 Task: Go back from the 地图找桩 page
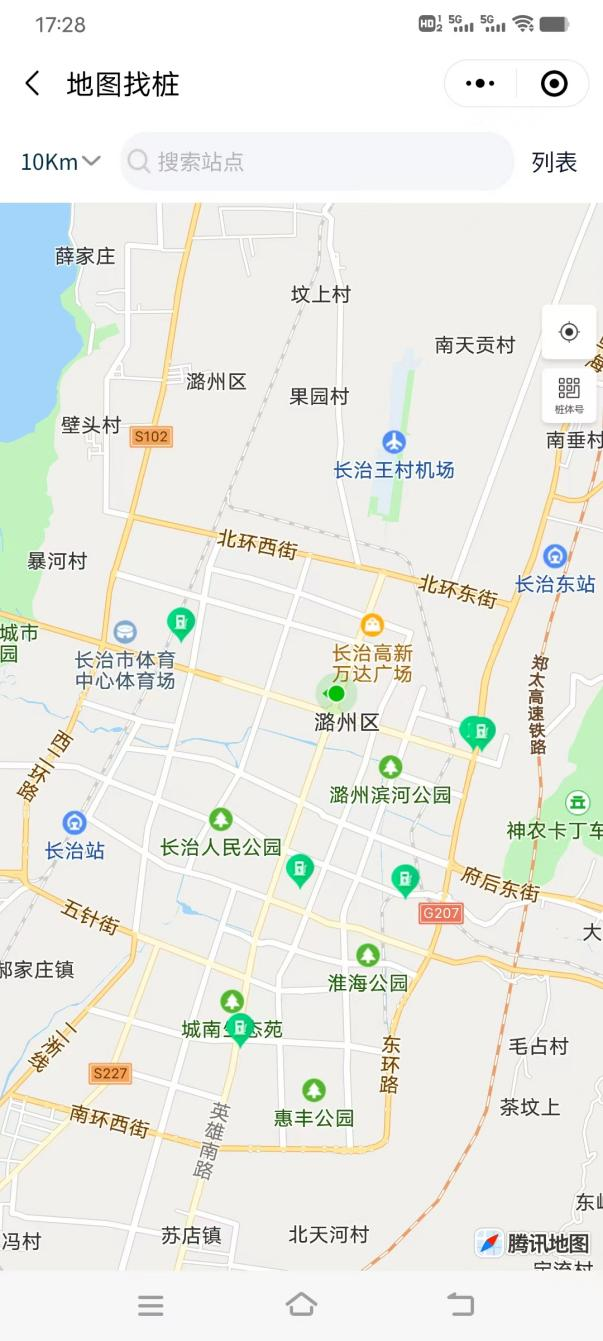[x=33, y=84]
